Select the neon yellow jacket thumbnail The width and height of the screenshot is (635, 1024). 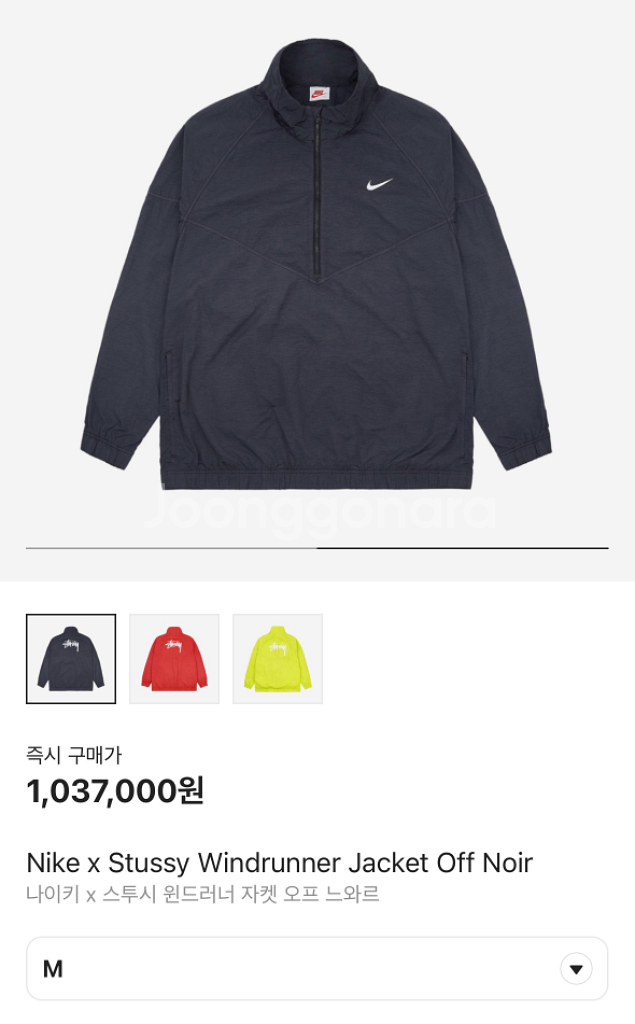pyautogui.click(x=278, y=659)
